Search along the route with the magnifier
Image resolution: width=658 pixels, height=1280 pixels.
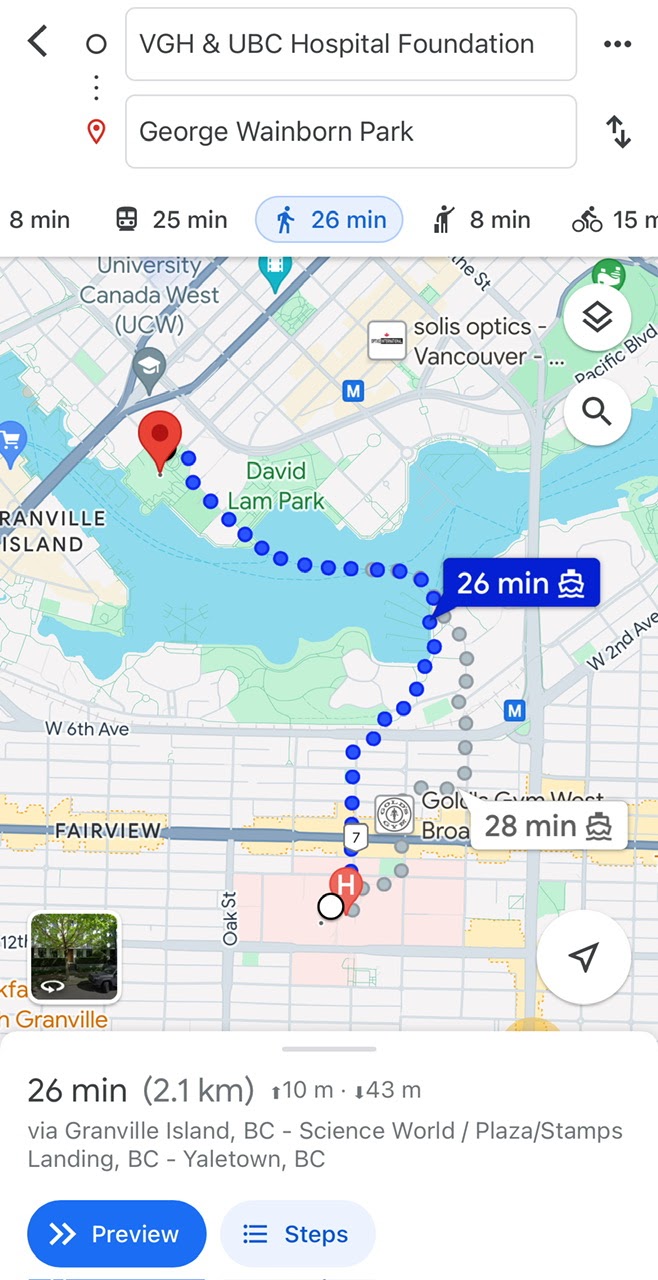point(597,411)
